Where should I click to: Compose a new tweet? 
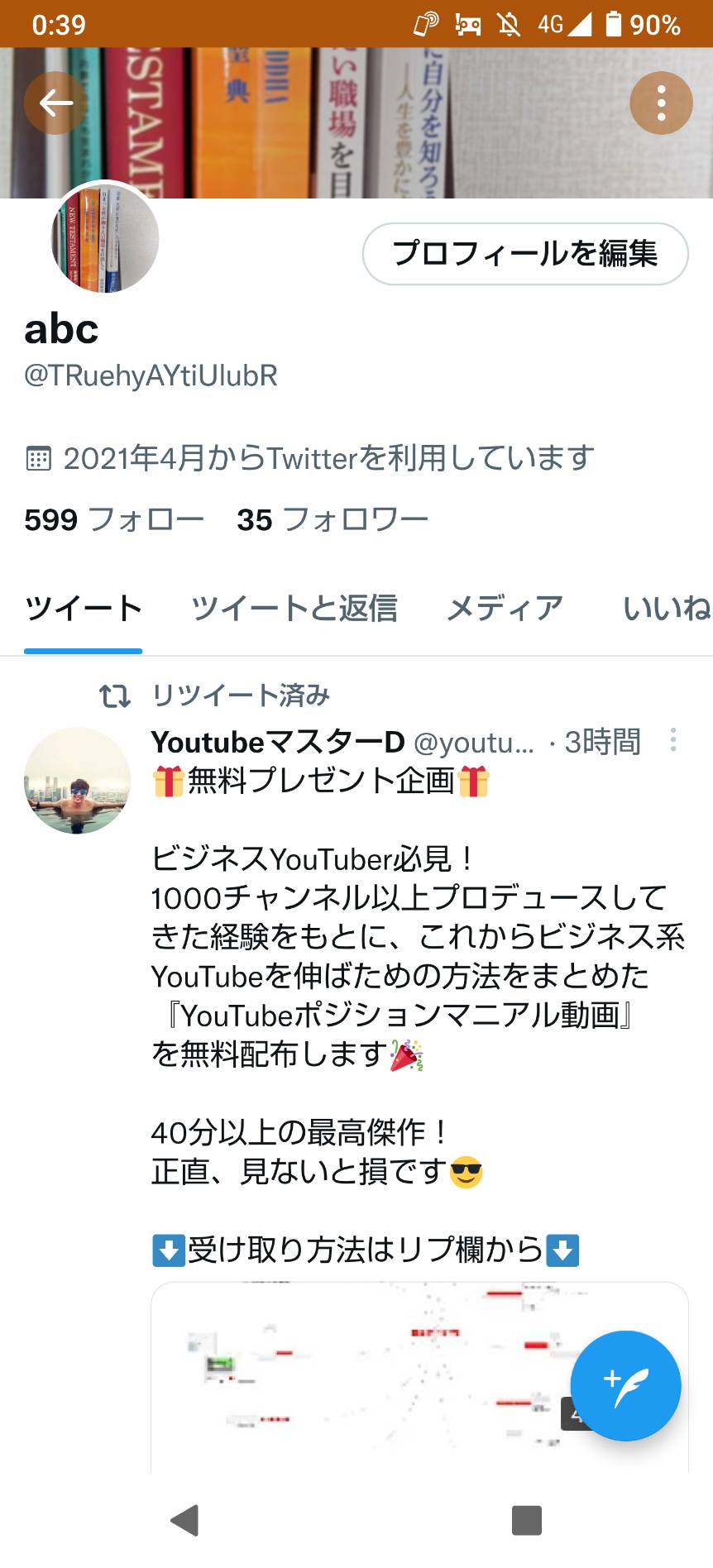(625, 1385)
